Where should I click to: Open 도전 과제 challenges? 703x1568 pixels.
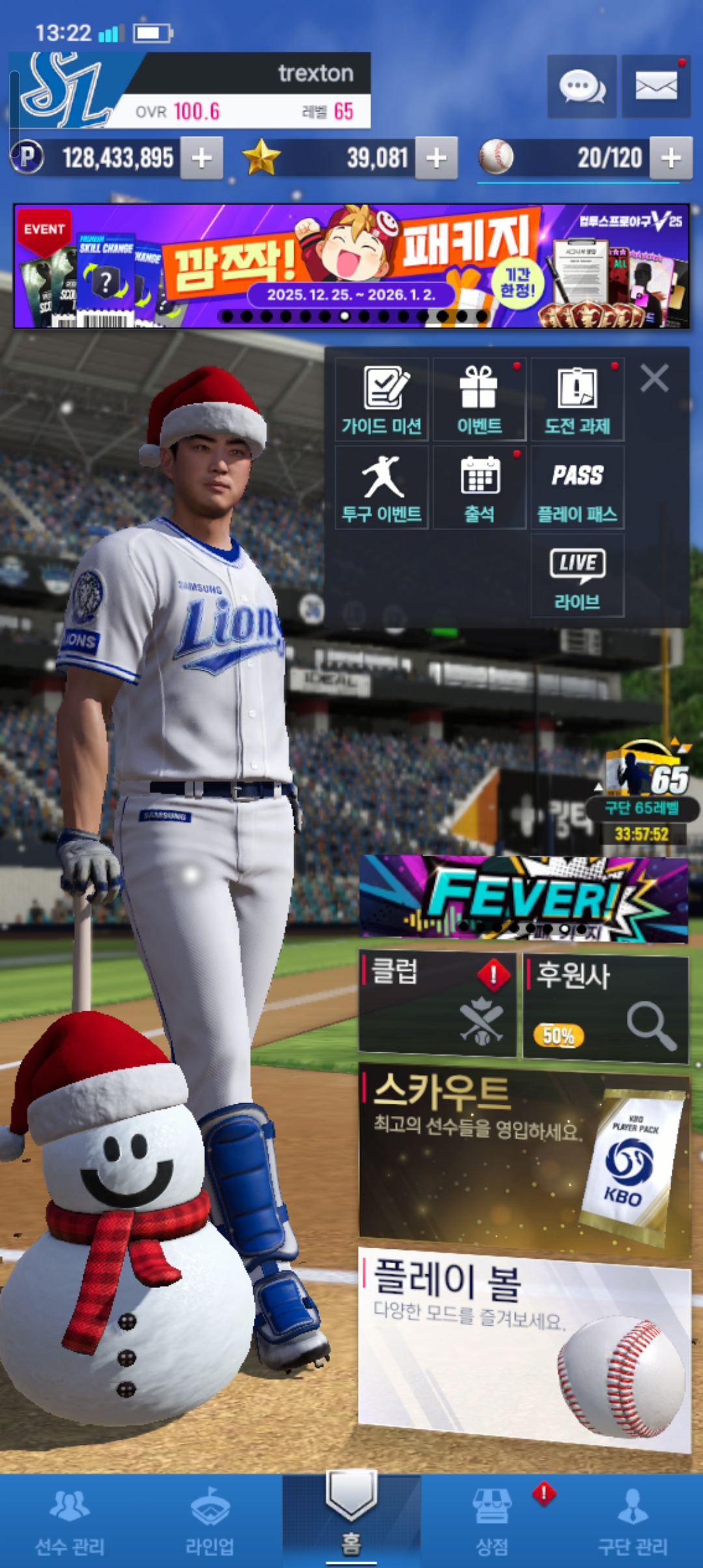(x=577, y=399)
